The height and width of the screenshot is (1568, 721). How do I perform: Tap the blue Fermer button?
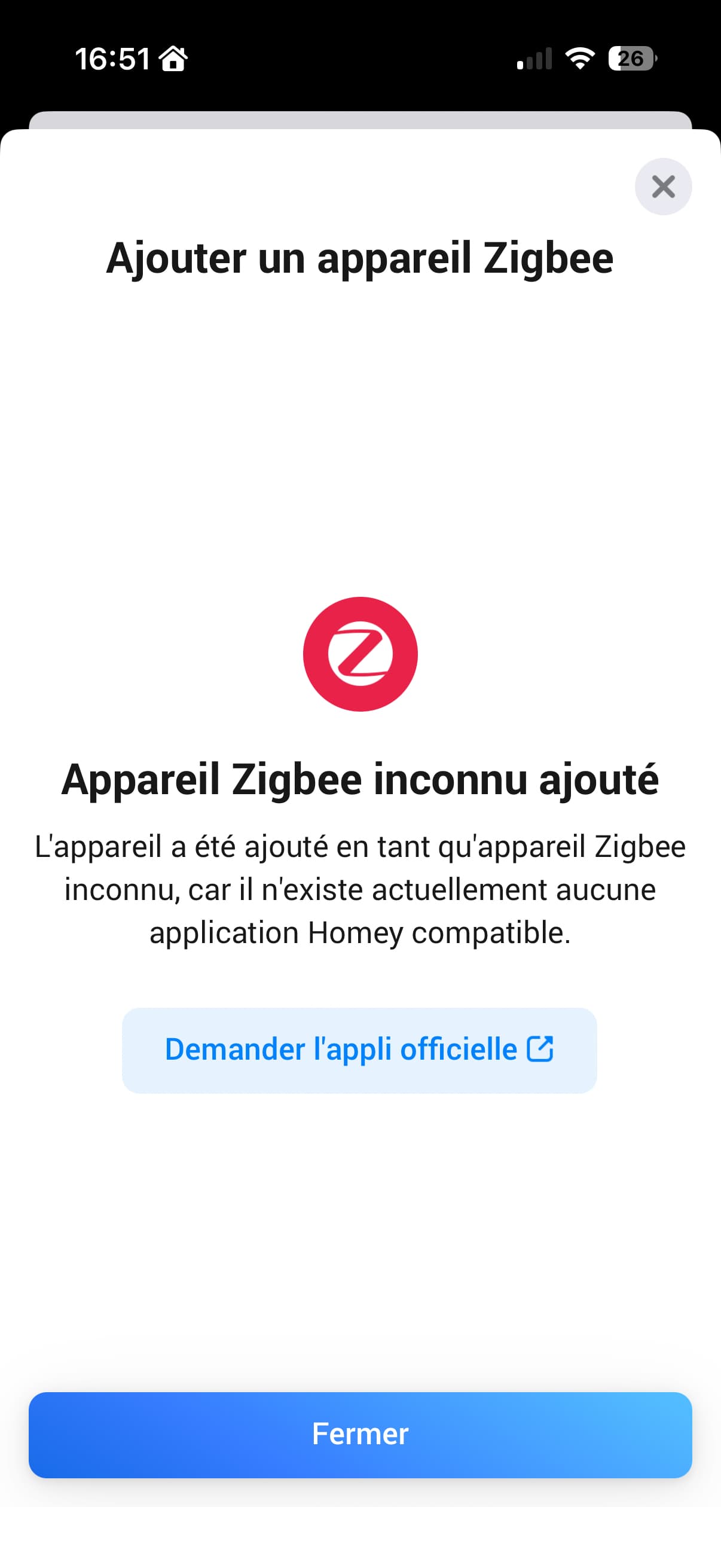tap(360, 1434)
